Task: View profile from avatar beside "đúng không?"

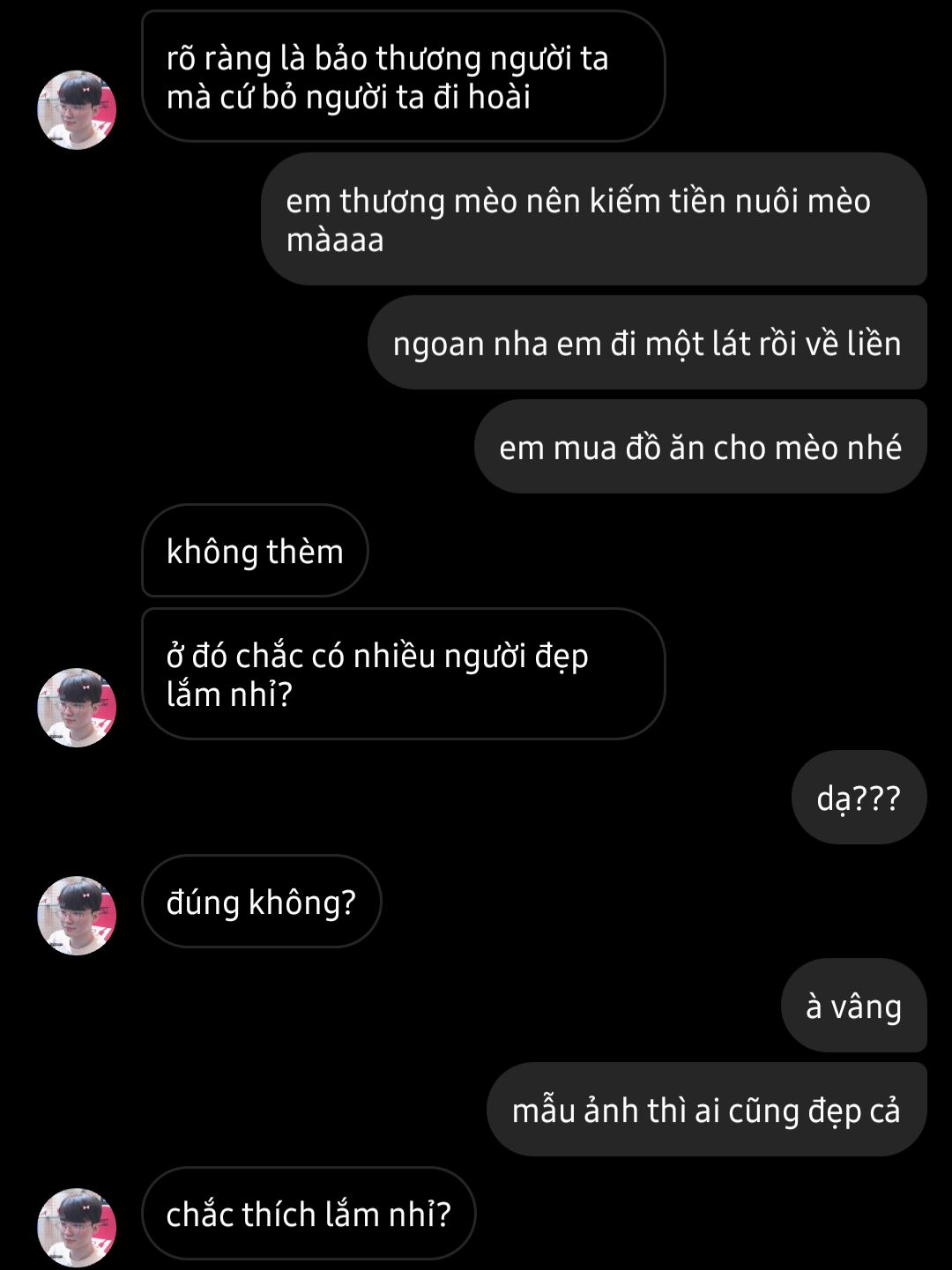Action: point(77,916)
